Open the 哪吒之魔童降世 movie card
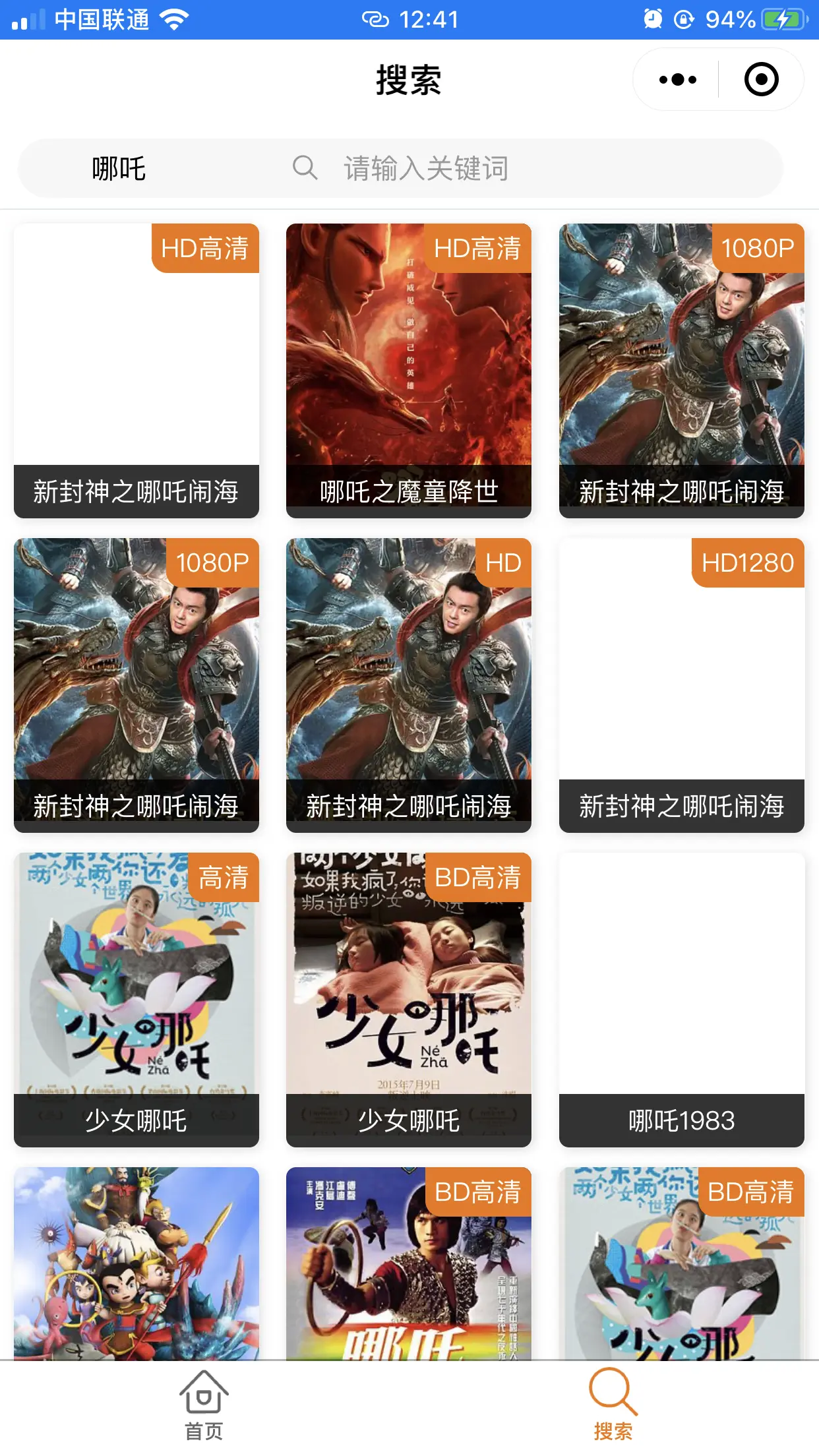The width and height of the screenshot is (819, 1456). [408, 371]
